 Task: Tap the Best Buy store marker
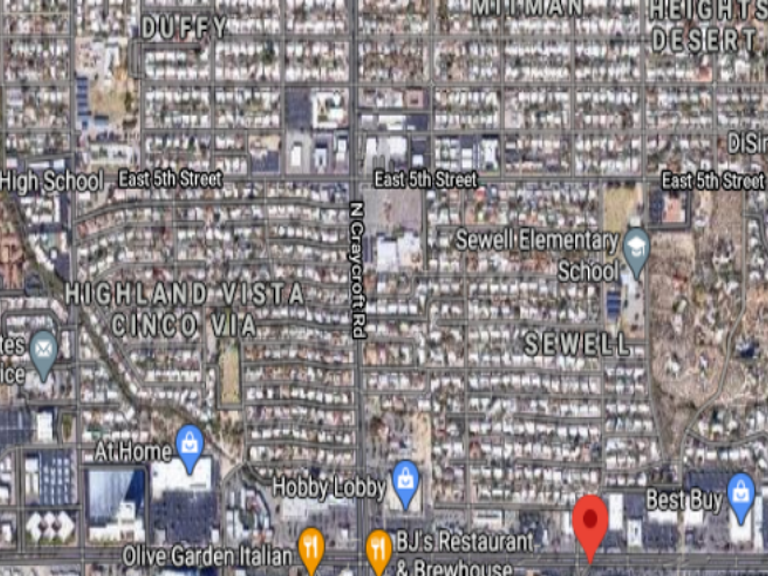[x=740, y=495]
